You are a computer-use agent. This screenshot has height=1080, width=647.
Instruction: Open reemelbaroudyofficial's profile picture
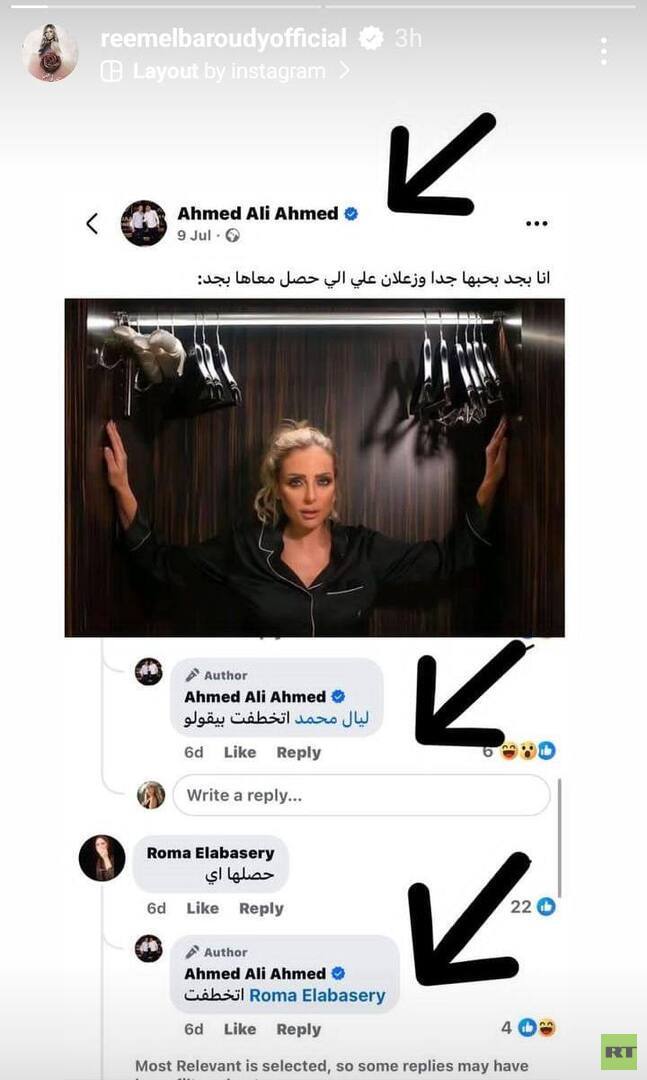tap(50, 52)
